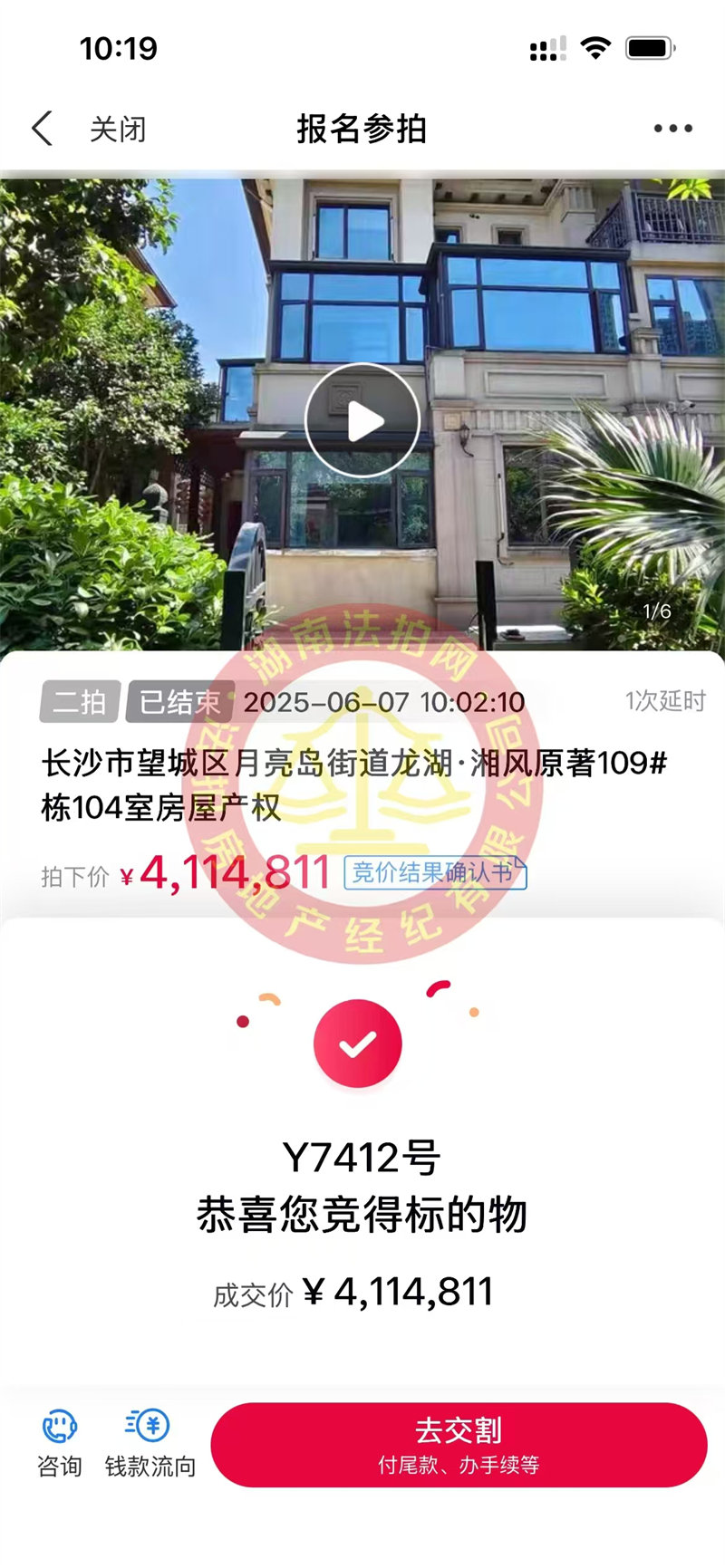725x1568 pixels.
Task: Tap the 二拍 second-auction tag
Action: [78, 701]
